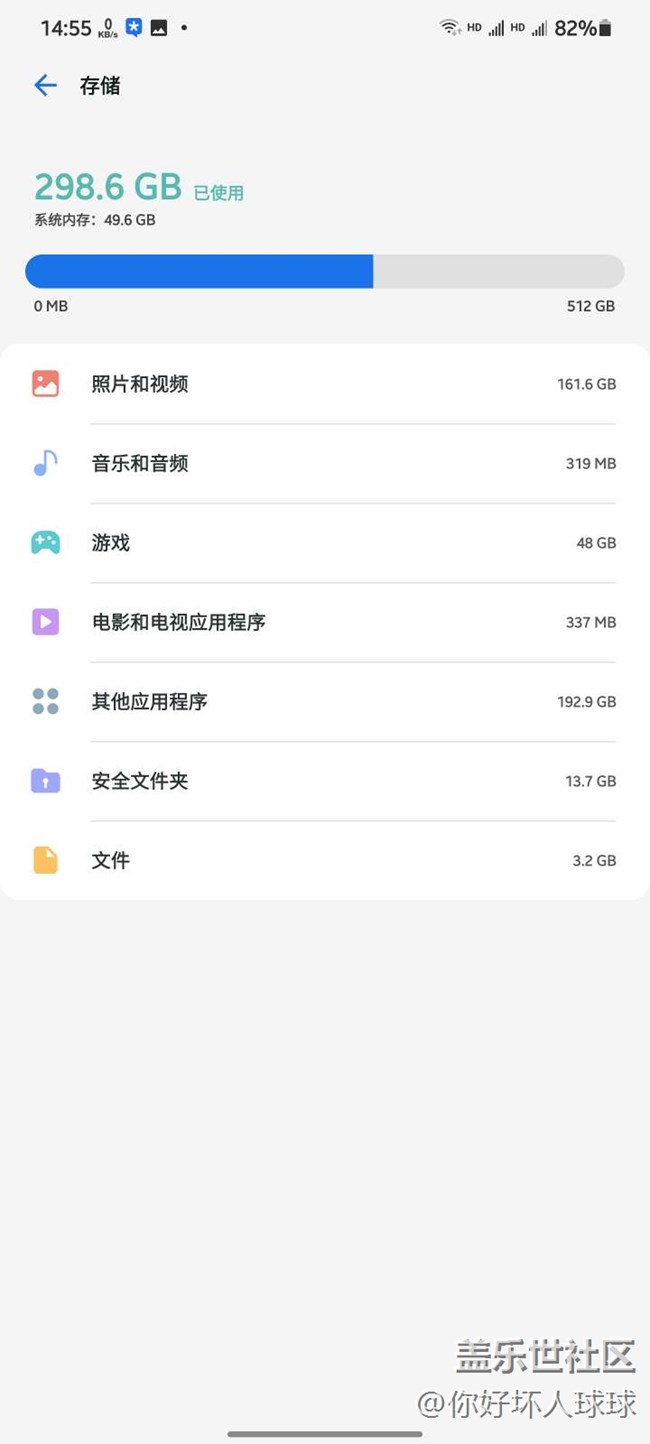
Task: View 游戏 storage usage
Action: [324, 543]
